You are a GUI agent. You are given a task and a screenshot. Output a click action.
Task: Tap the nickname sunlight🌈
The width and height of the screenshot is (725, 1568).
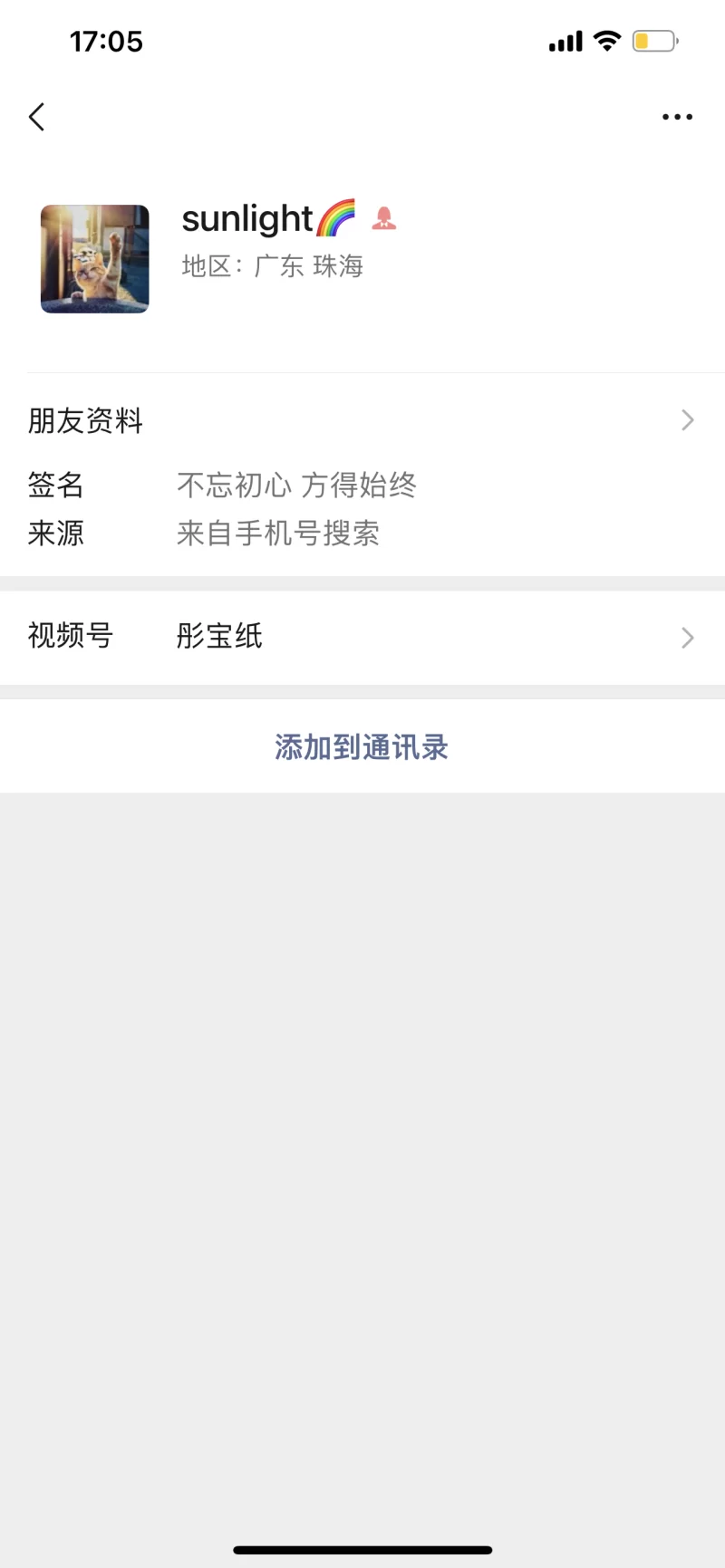coord(245,217)
